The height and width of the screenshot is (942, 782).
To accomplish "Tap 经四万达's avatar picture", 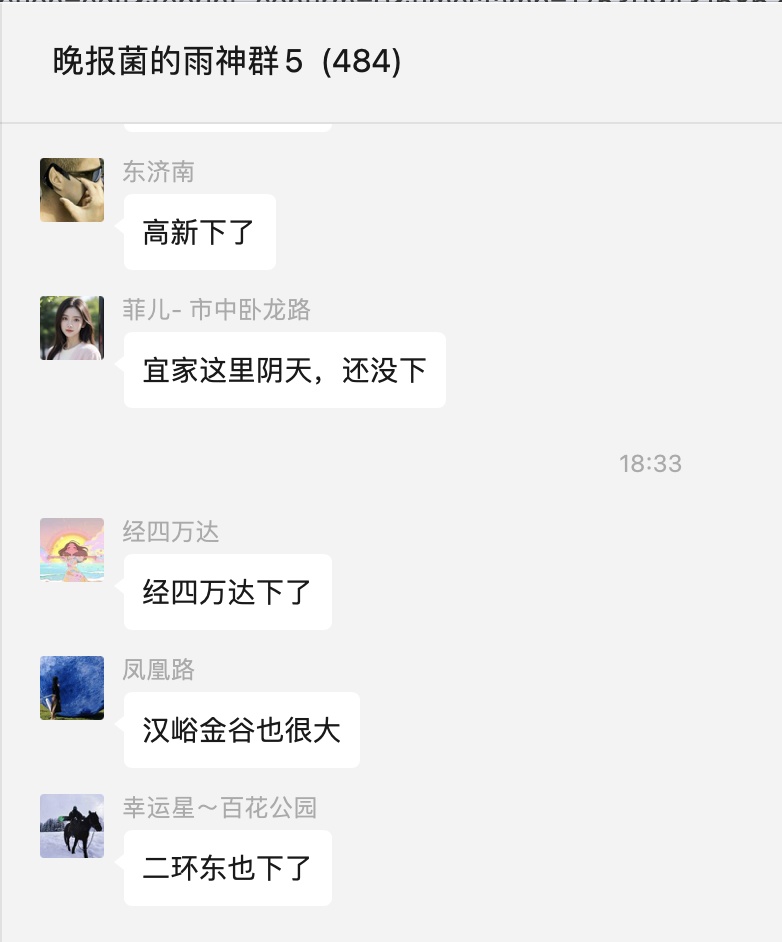I will click(x=72, y=550).
